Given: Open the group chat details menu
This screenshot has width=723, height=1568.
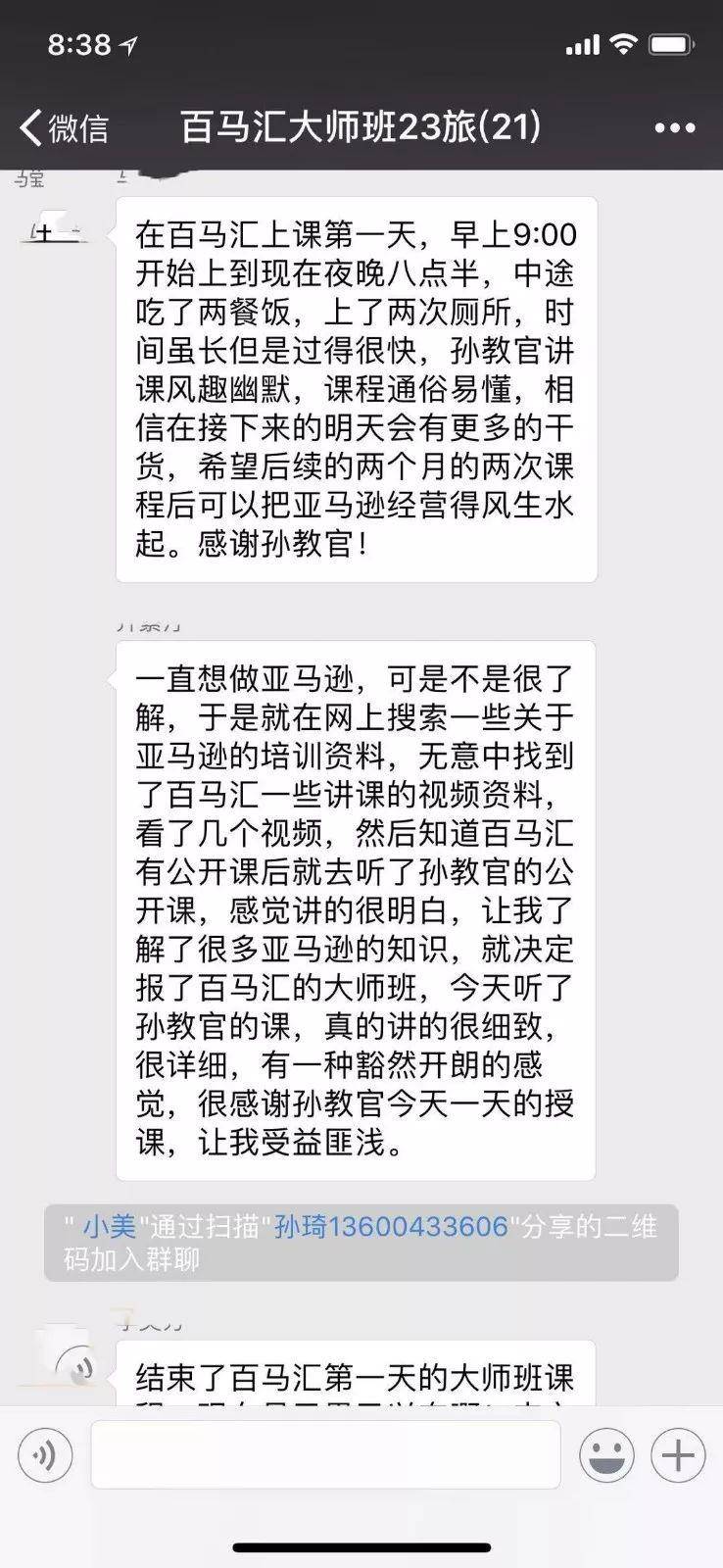Looking at the screenshot, I should (x=674, y=128).
